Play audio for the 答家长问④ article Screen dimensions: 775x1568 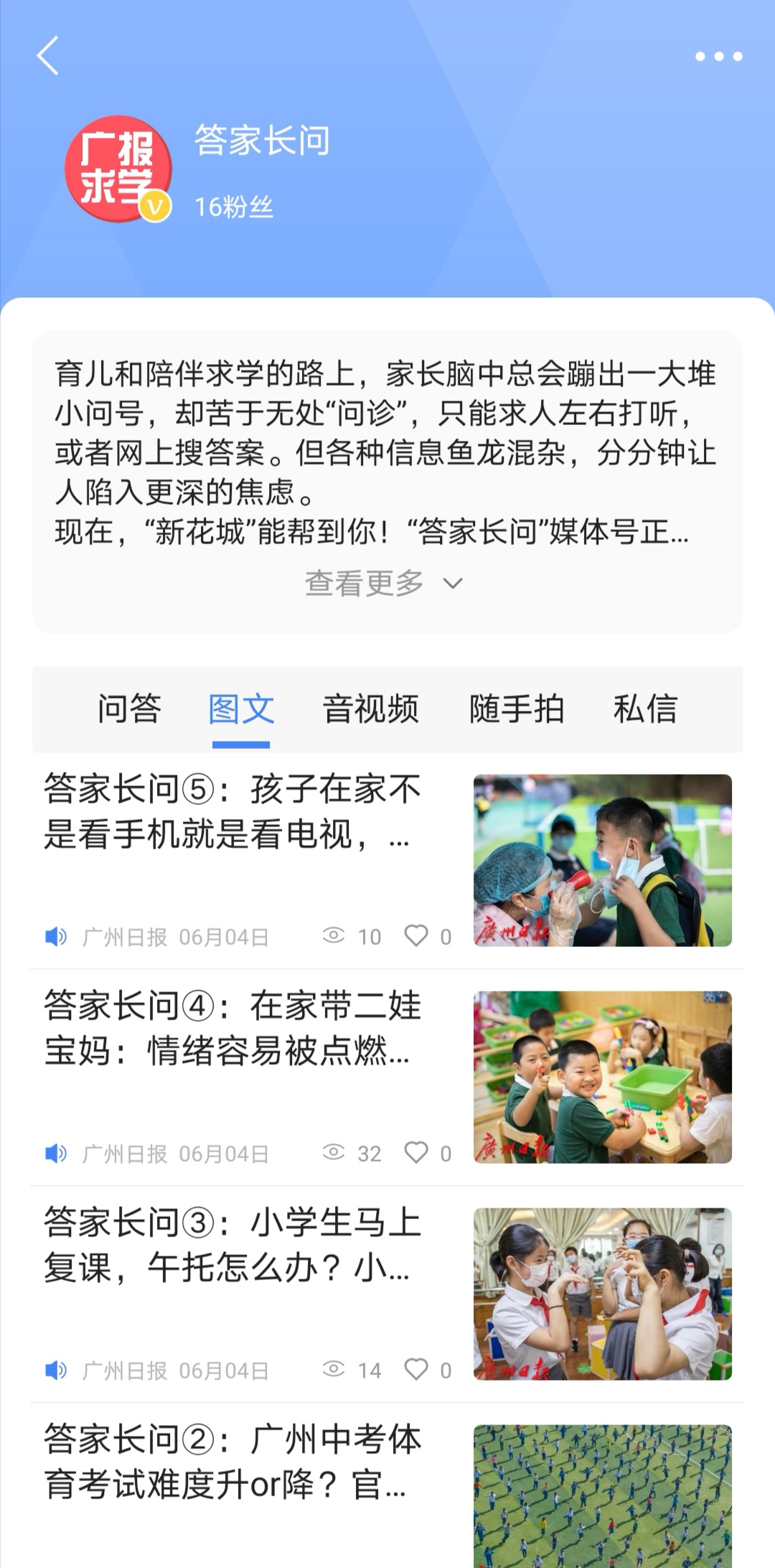pyautogui.click(x=56, y=1153)
